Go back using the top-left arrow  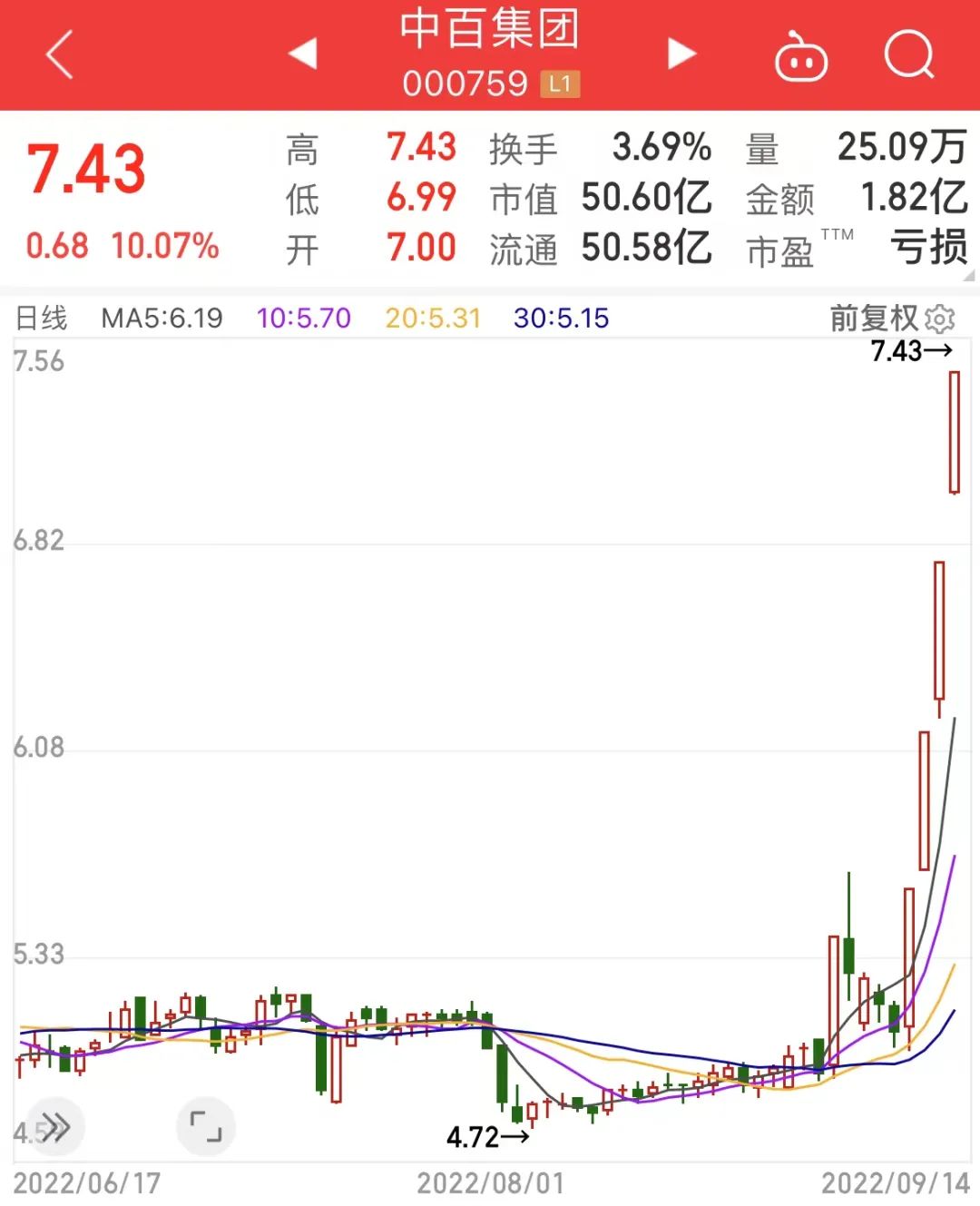pyautogui.click(x=60, y=55)
